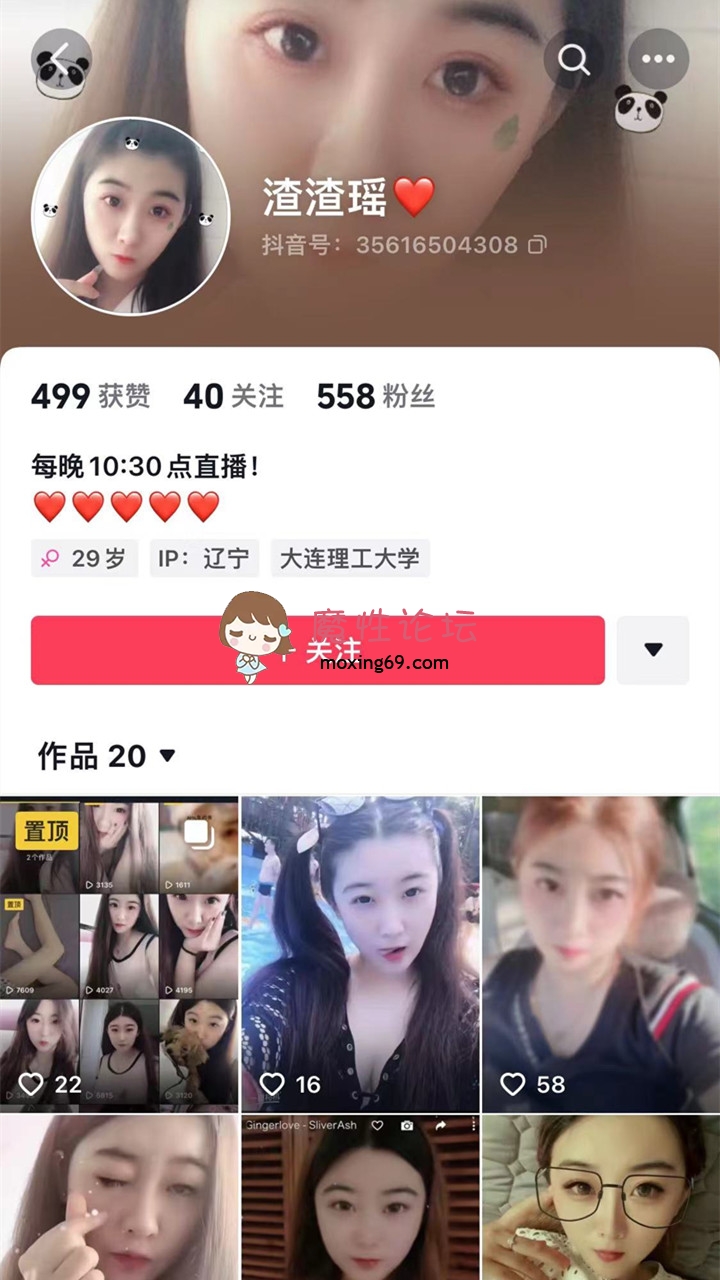Toggle the heart on the video with 16 likes
The image size is (720, 1280).
[272, 1083]
